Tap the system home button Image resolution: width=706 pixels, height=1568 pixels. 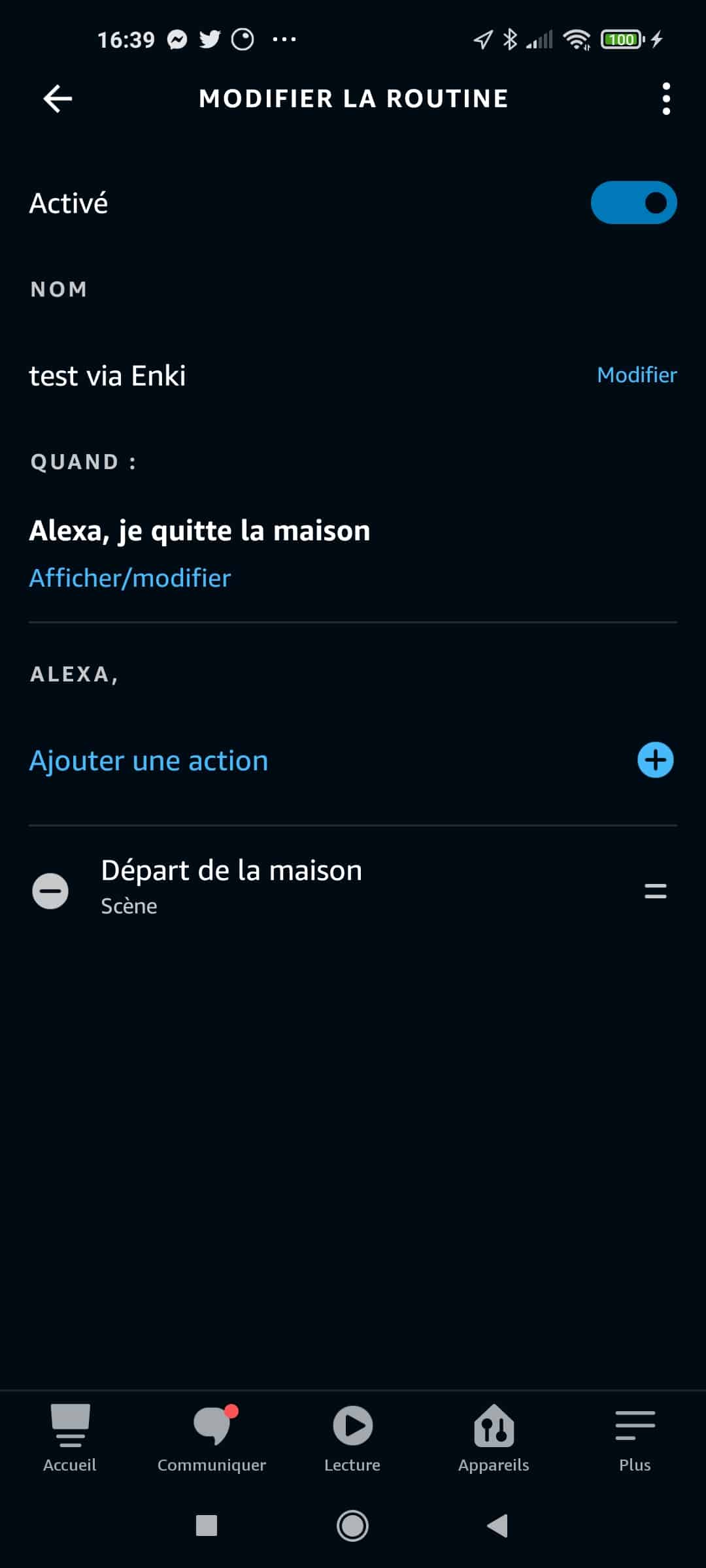[352, 1526]
